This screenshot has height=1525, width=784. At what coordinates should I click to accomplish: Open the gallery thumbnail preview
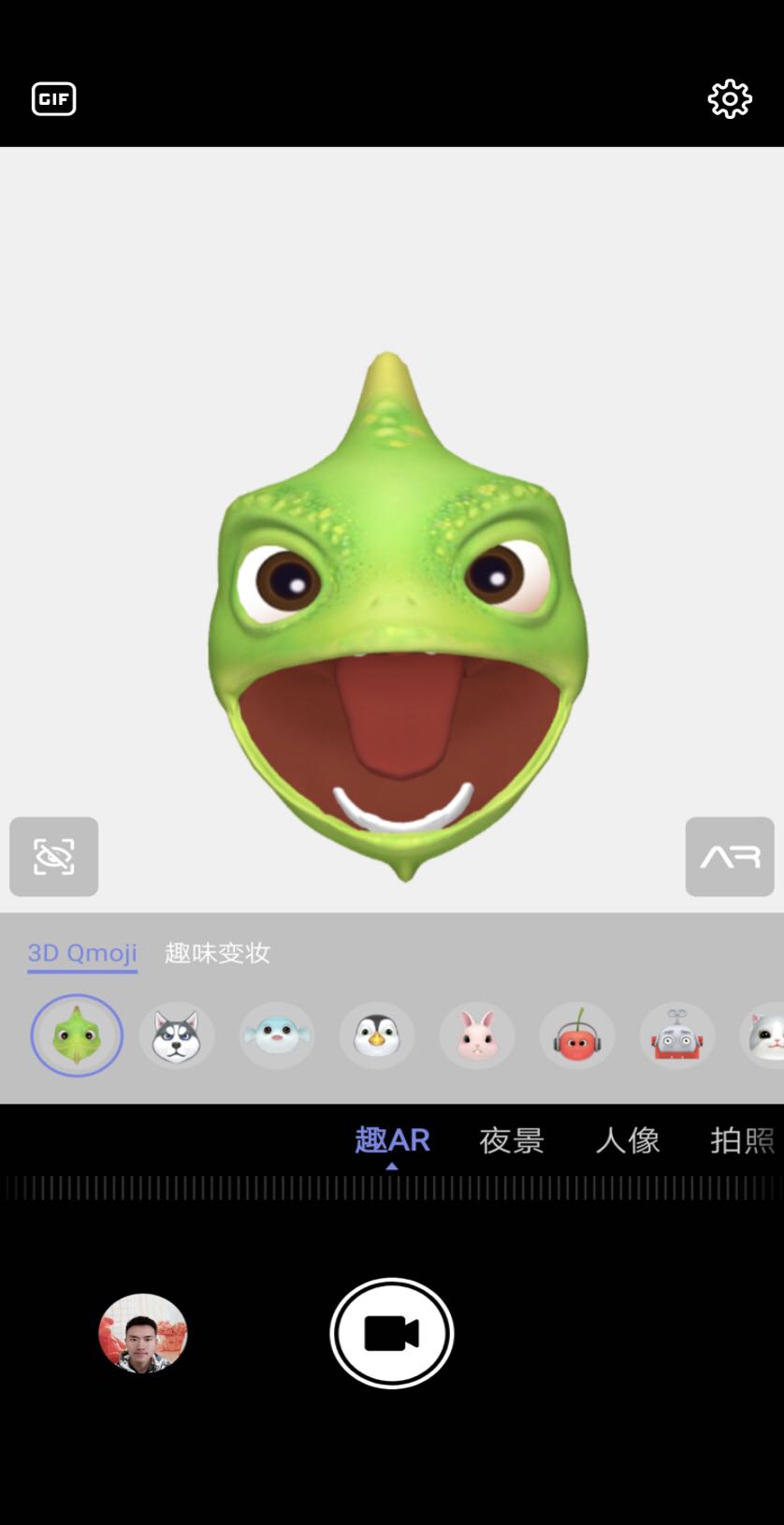pos(143,1333)
